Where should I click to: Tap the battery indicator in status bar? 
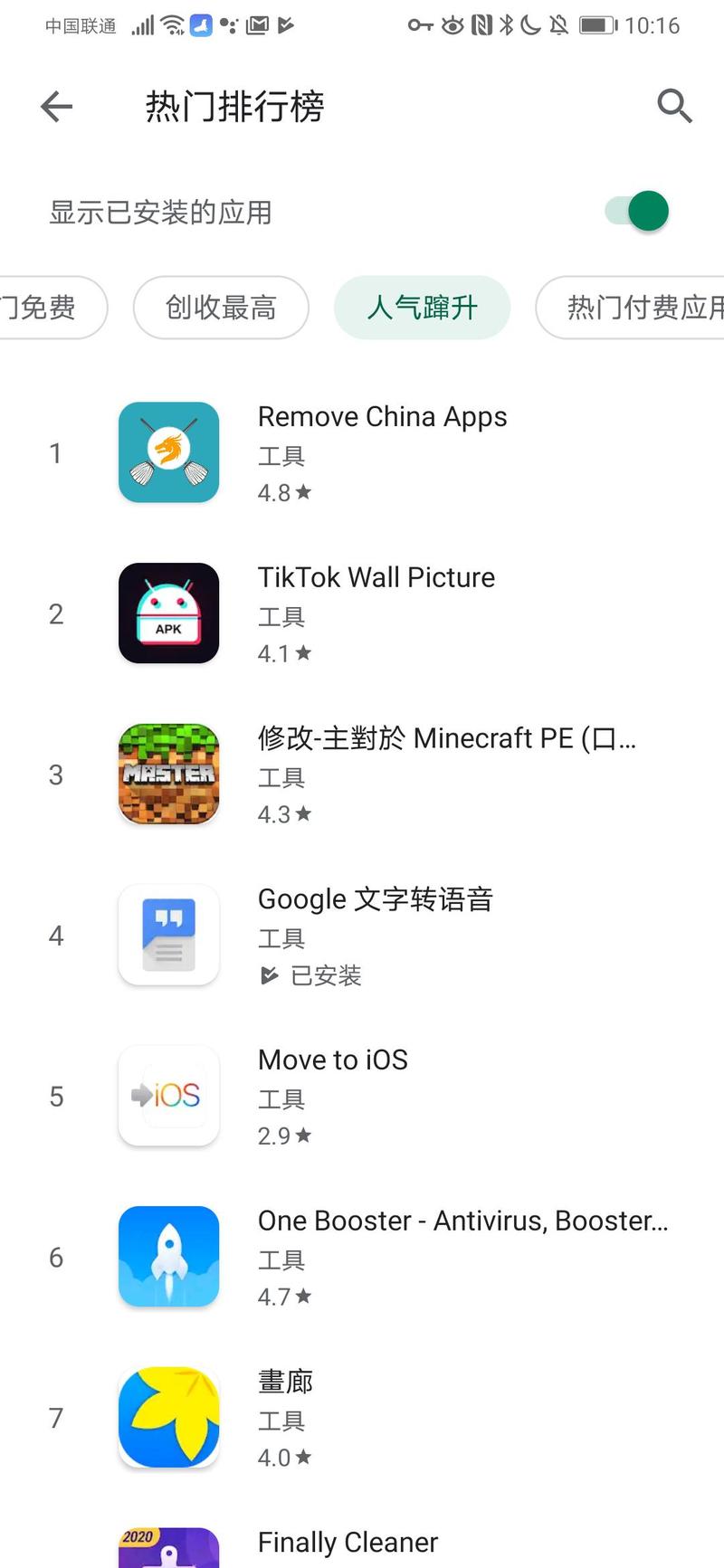click(x=599, y=25)
